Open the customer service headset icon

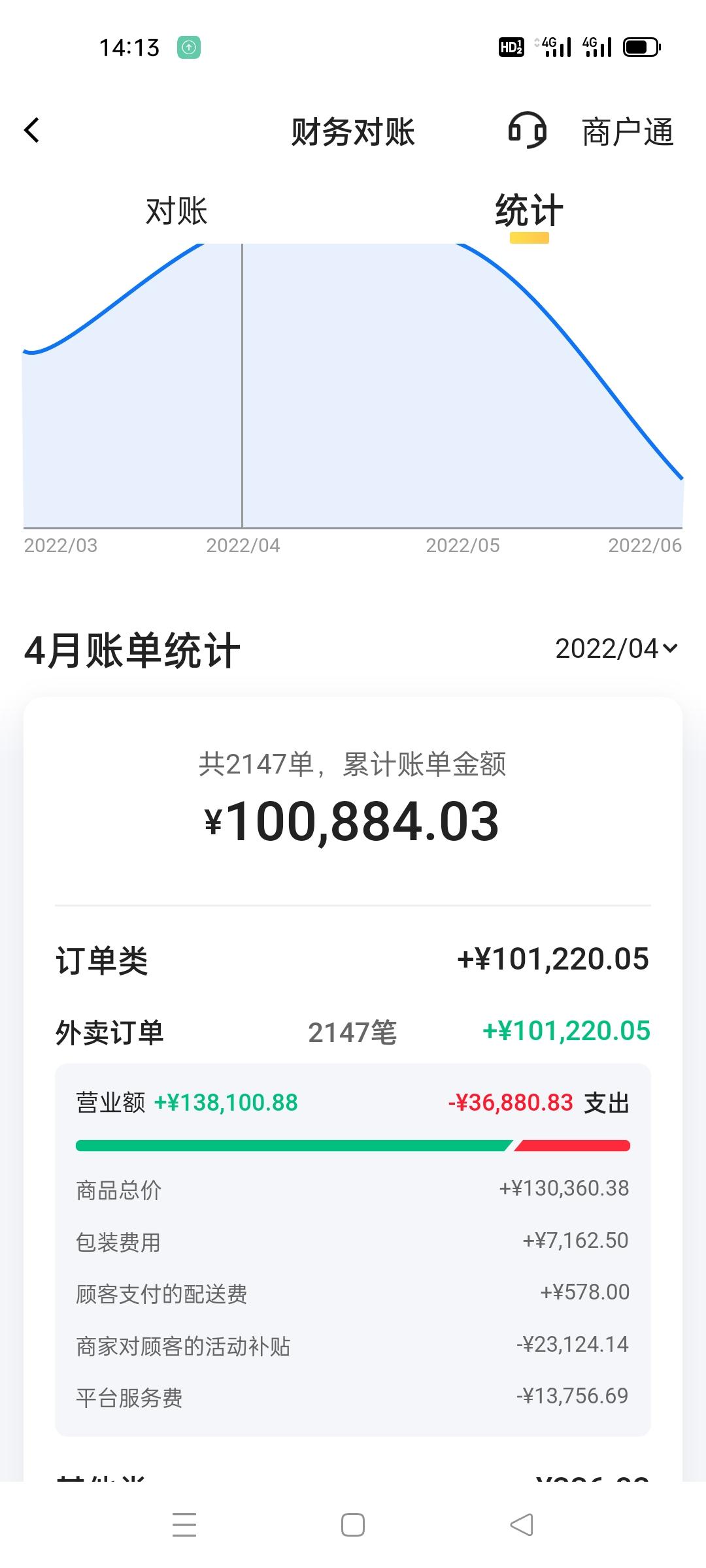coord(527,130)
